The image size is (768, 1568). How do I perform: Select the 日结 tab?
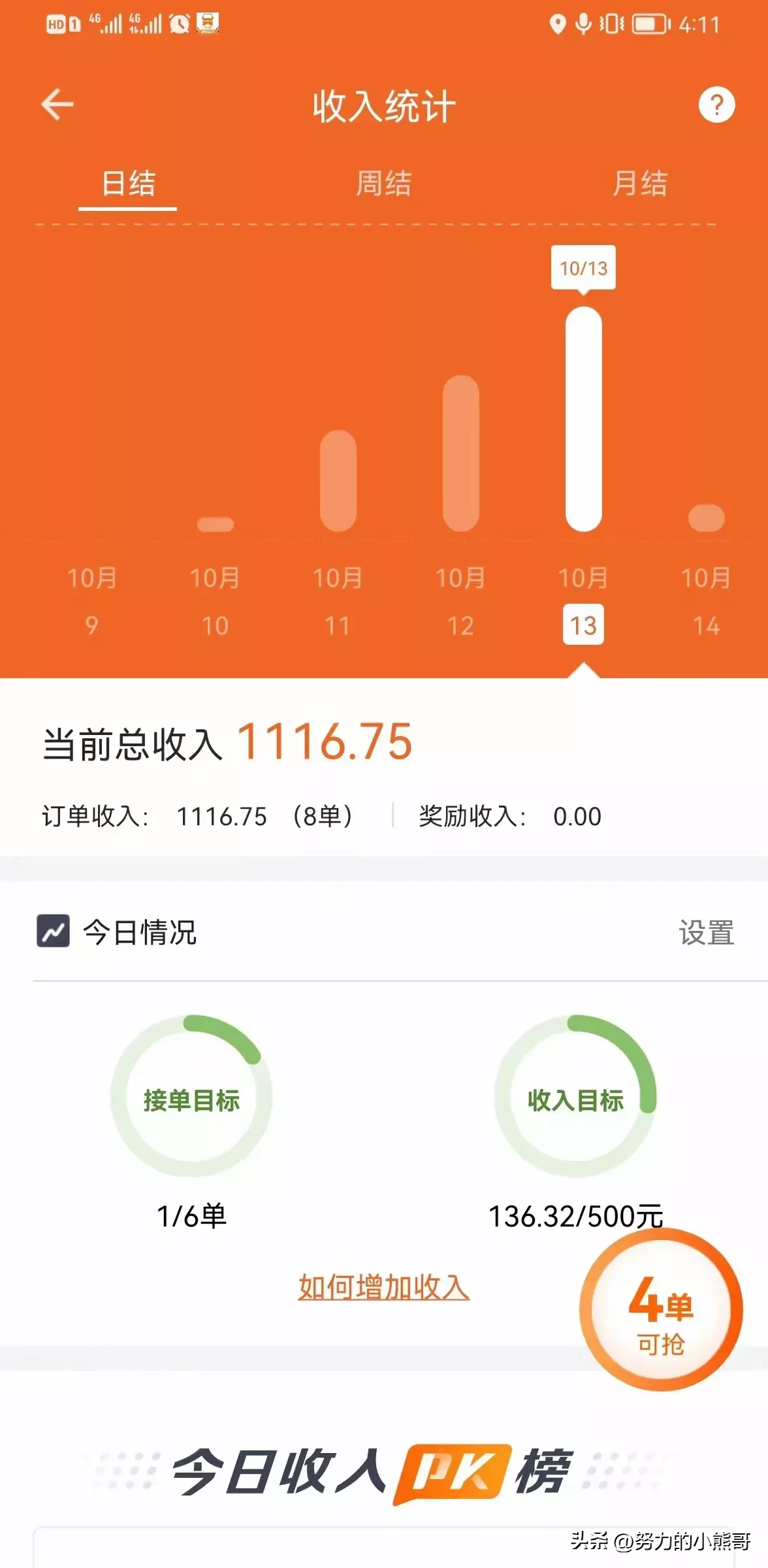coord(129,184)
